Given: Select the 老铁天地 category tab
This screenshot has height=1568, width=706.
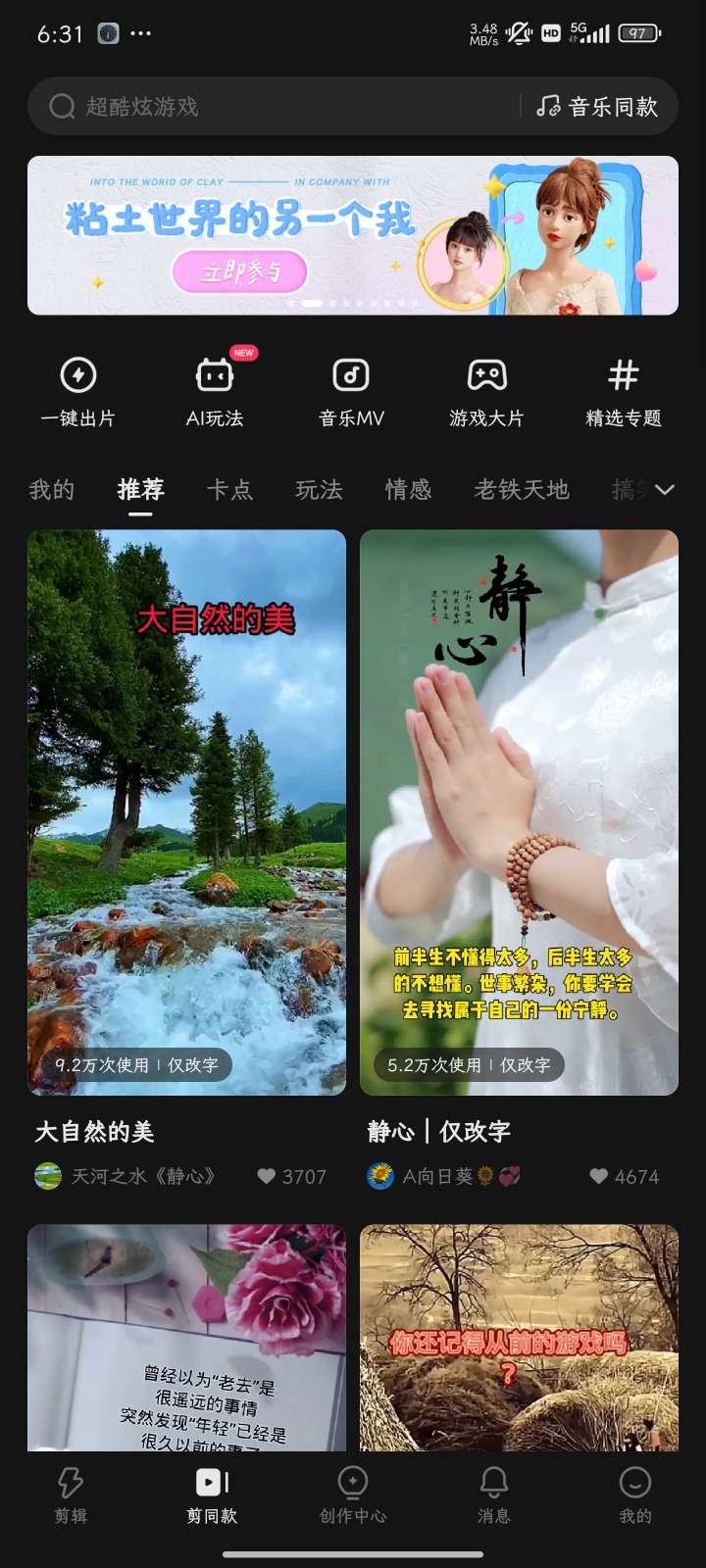Looking at the screenshot, I should click(521, 490).
